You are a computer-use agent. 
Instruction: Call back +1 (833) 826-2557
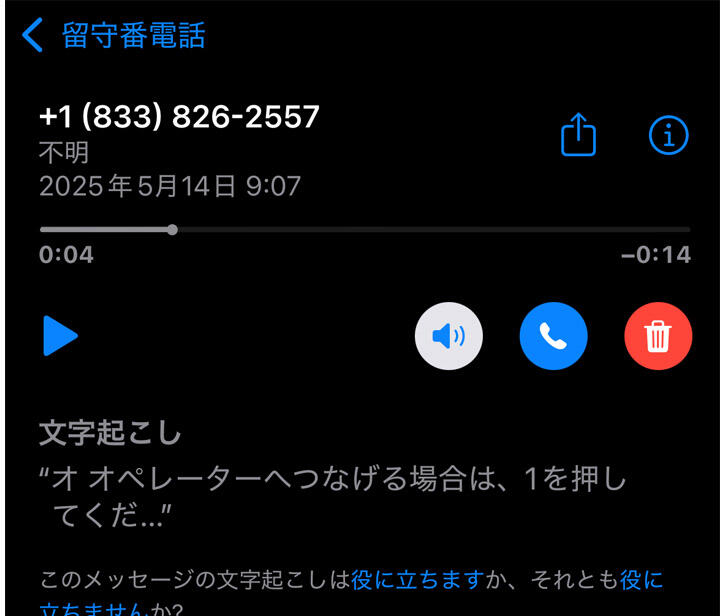(553, 336)
